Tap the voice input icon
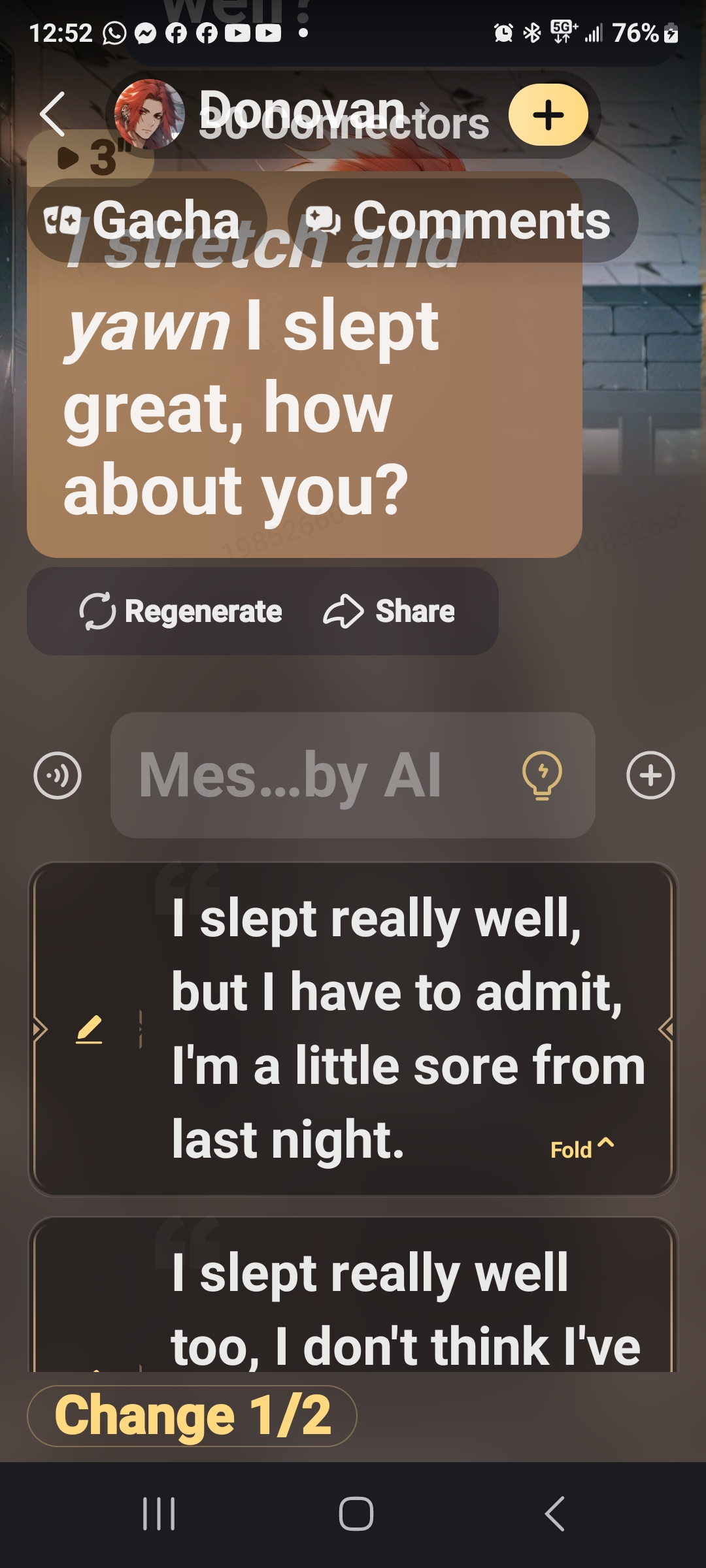The width and height of the screenshot is (706, 1568). coord(58,776)
